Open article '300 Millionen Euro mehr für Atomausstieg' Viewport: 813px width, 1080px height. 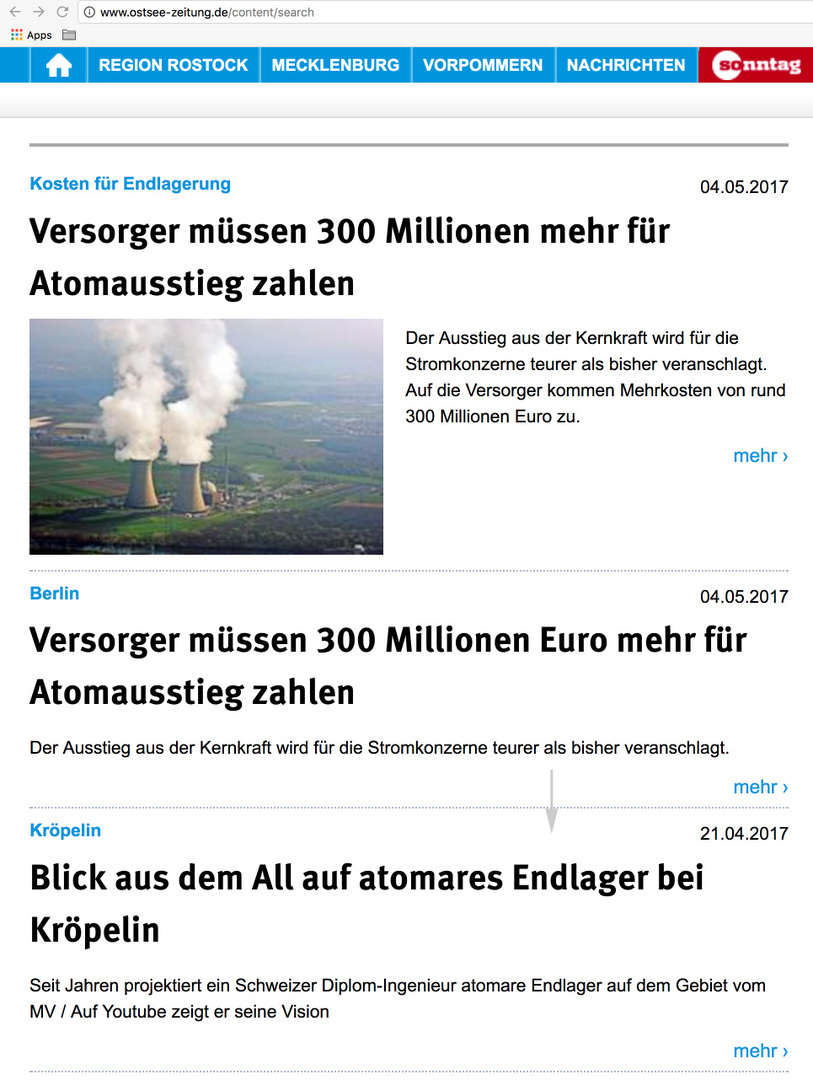(387, 665)
